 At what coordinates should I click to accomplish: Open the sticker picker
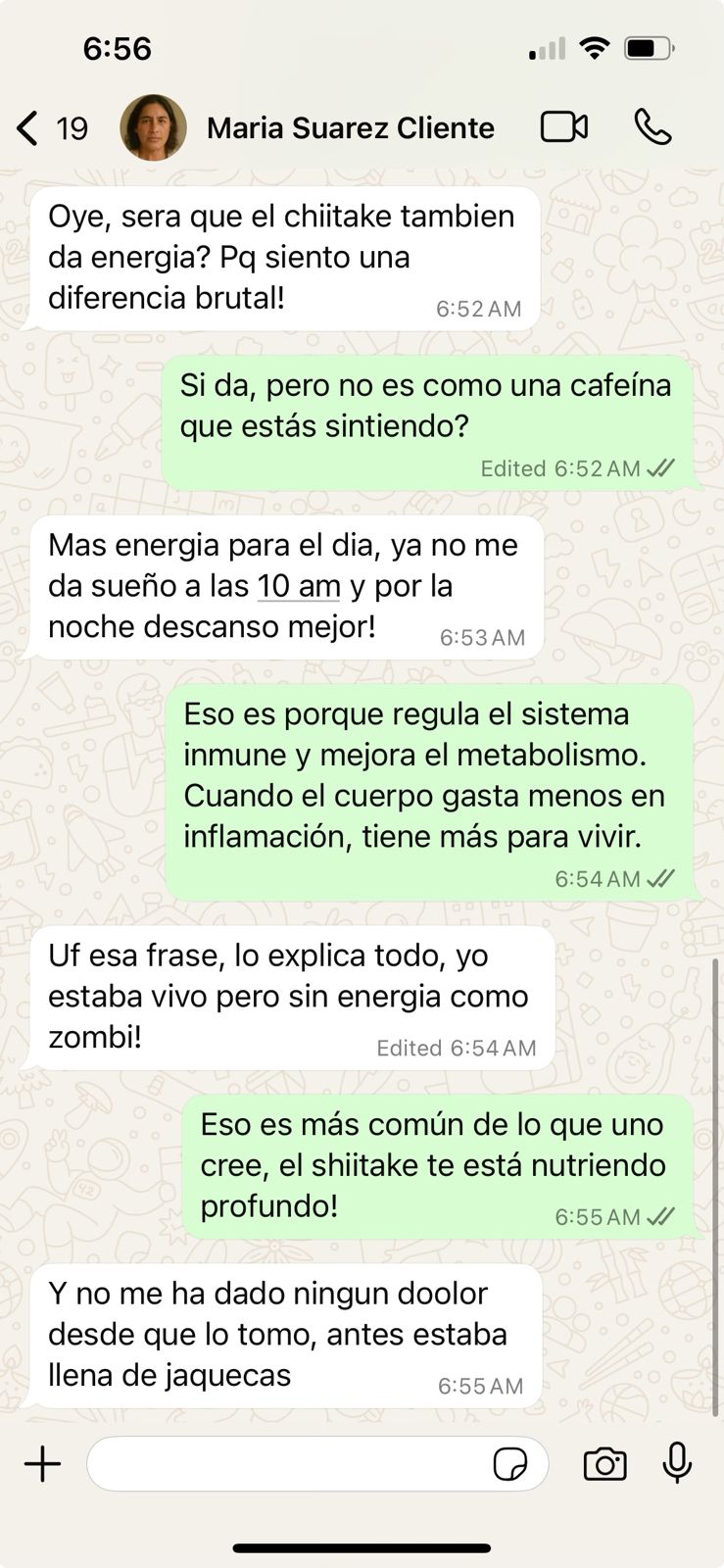pyautogui.click(x=509, y=1464)
